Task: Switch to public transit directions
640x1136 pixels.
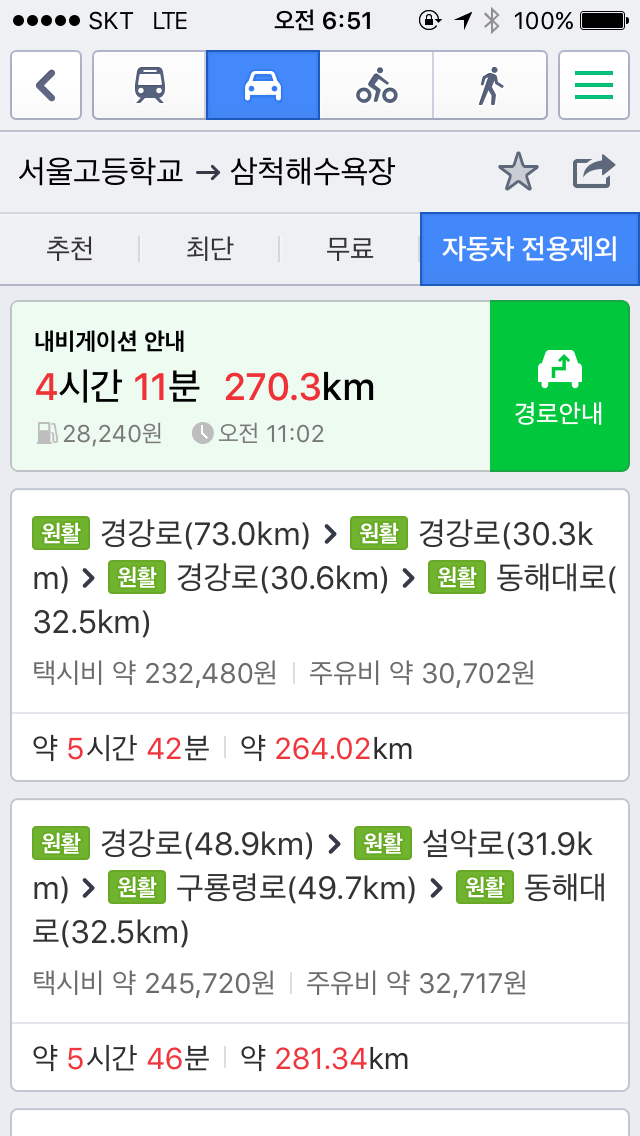Action: tap(149, 85)
